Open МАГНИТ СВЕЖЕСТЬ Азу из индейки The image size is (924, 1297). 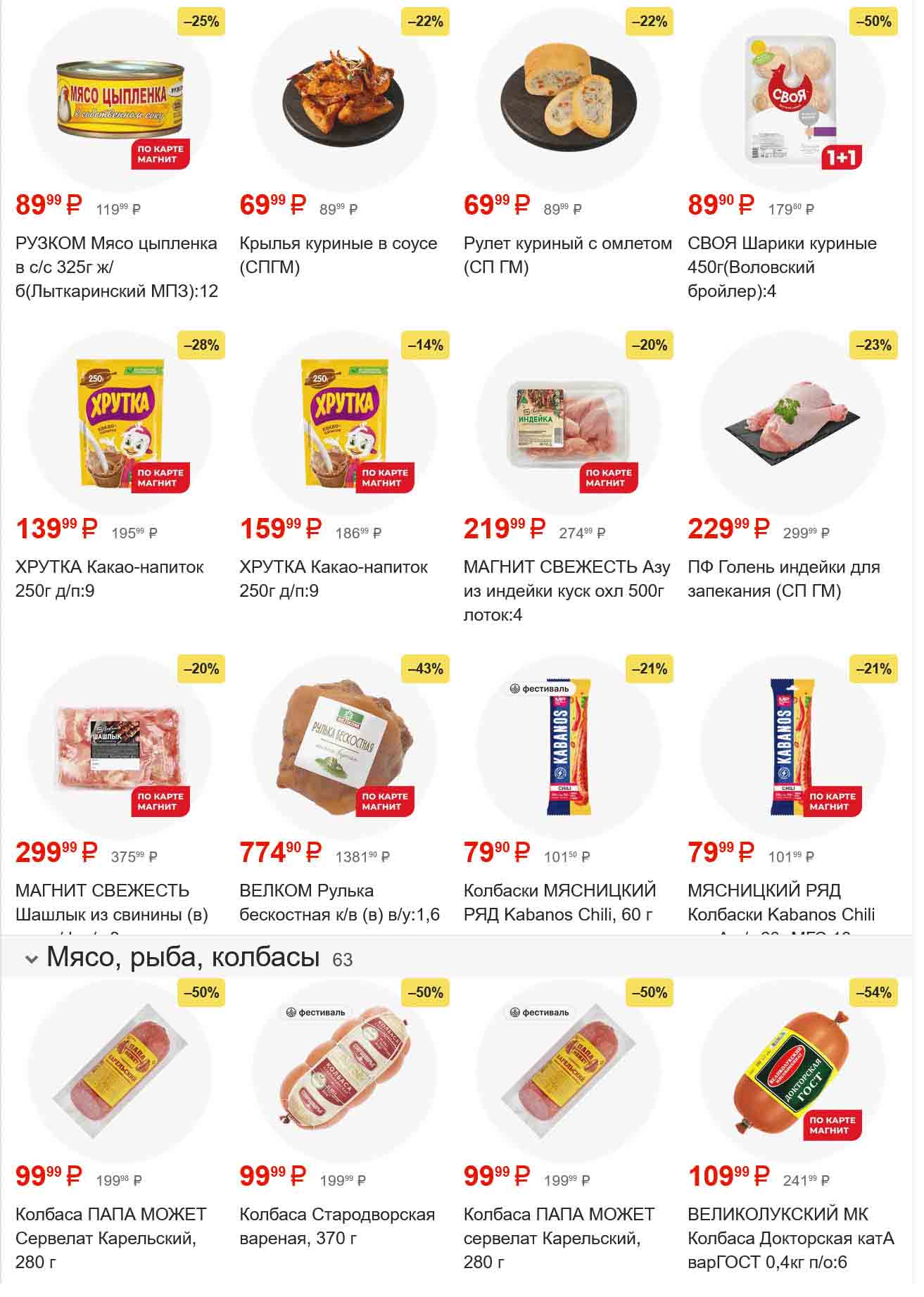[568, 422]
